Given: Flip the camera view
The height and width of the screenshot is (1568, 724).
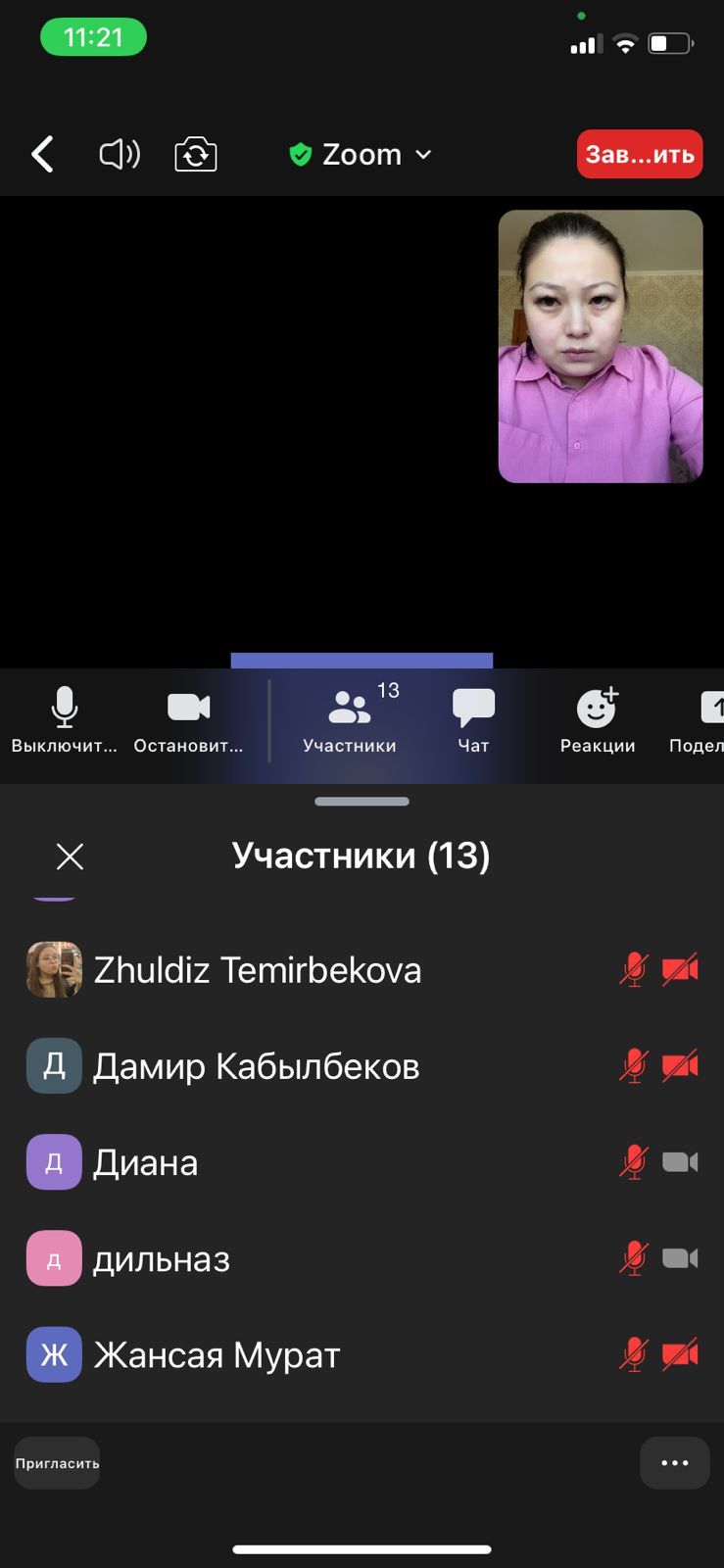Looking at the screenshot, I should pyautogui.click(x=196, y=155).
